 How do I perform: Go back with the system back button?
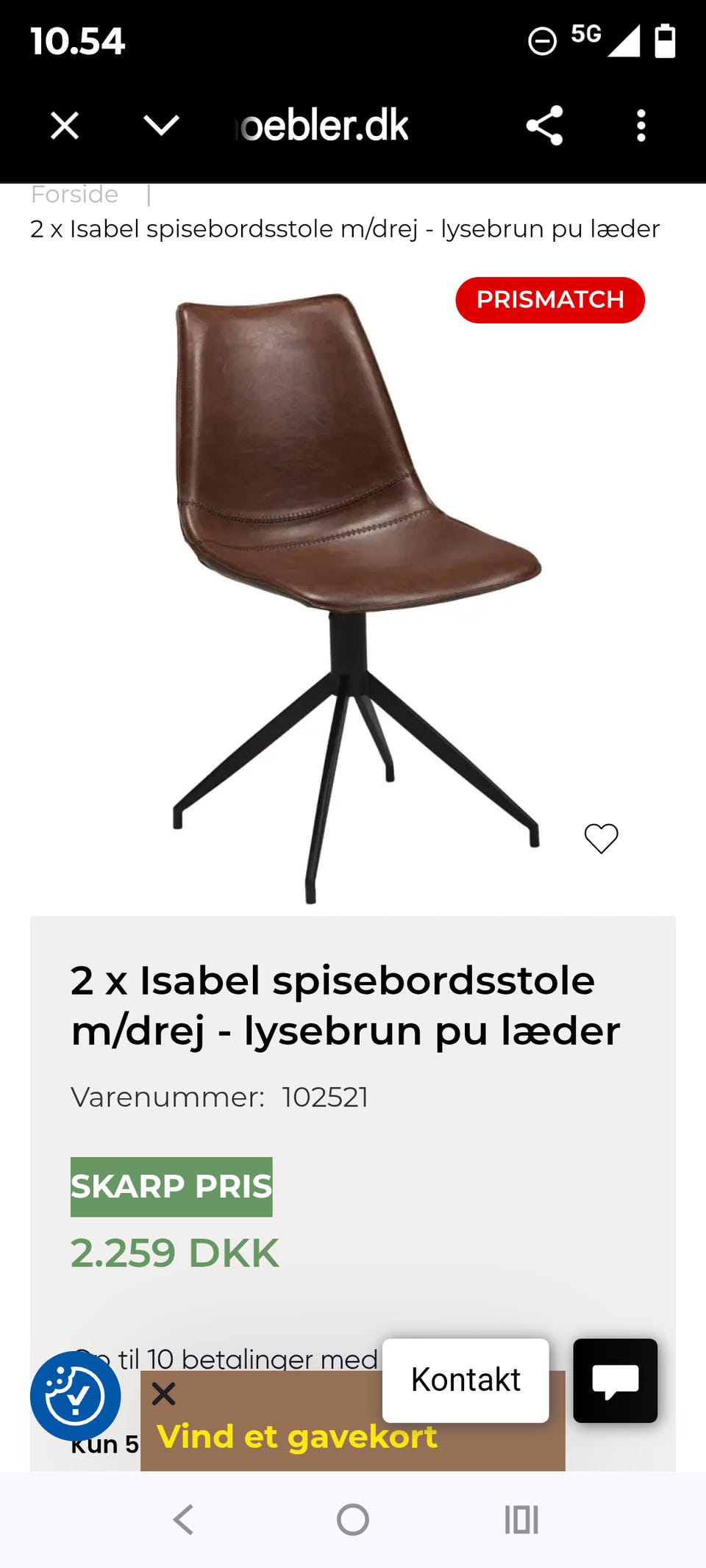[x=183, y=1519]
